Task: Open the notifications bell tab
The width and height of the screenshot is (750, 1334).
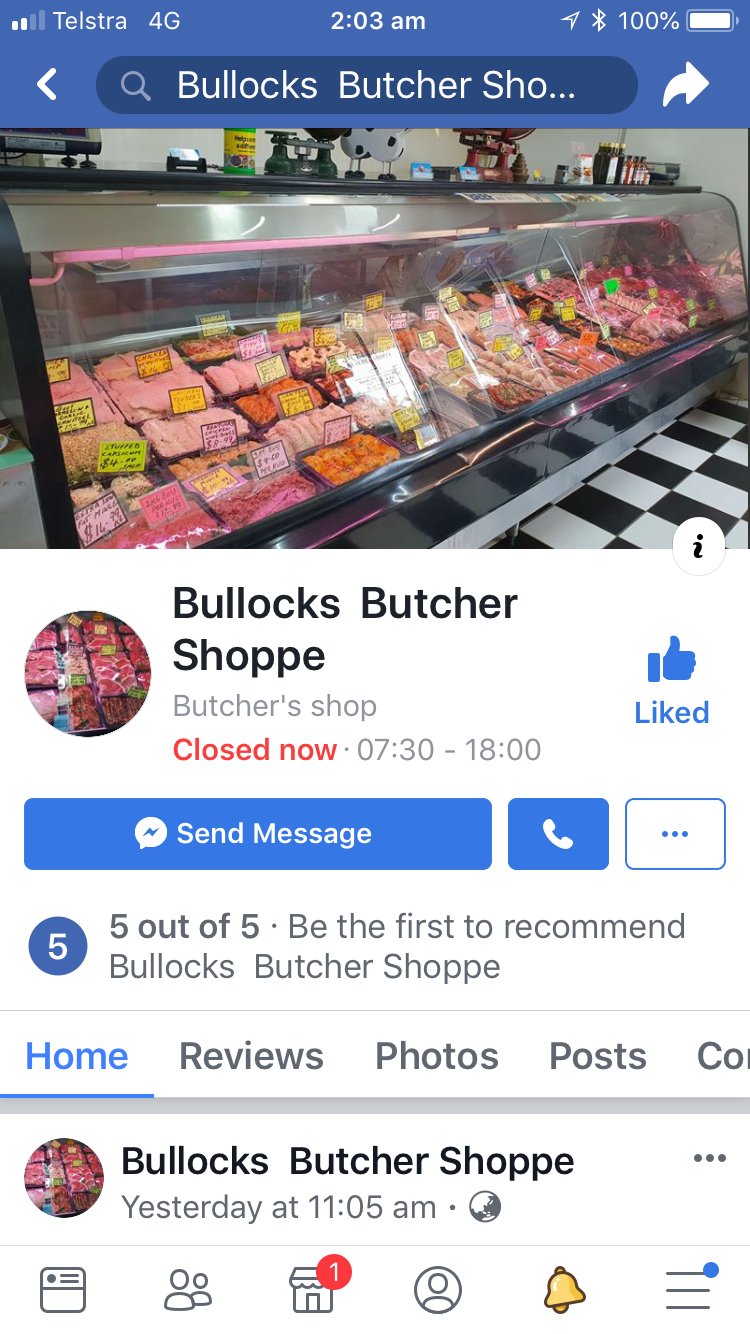Action: (x=564, y=1290)
